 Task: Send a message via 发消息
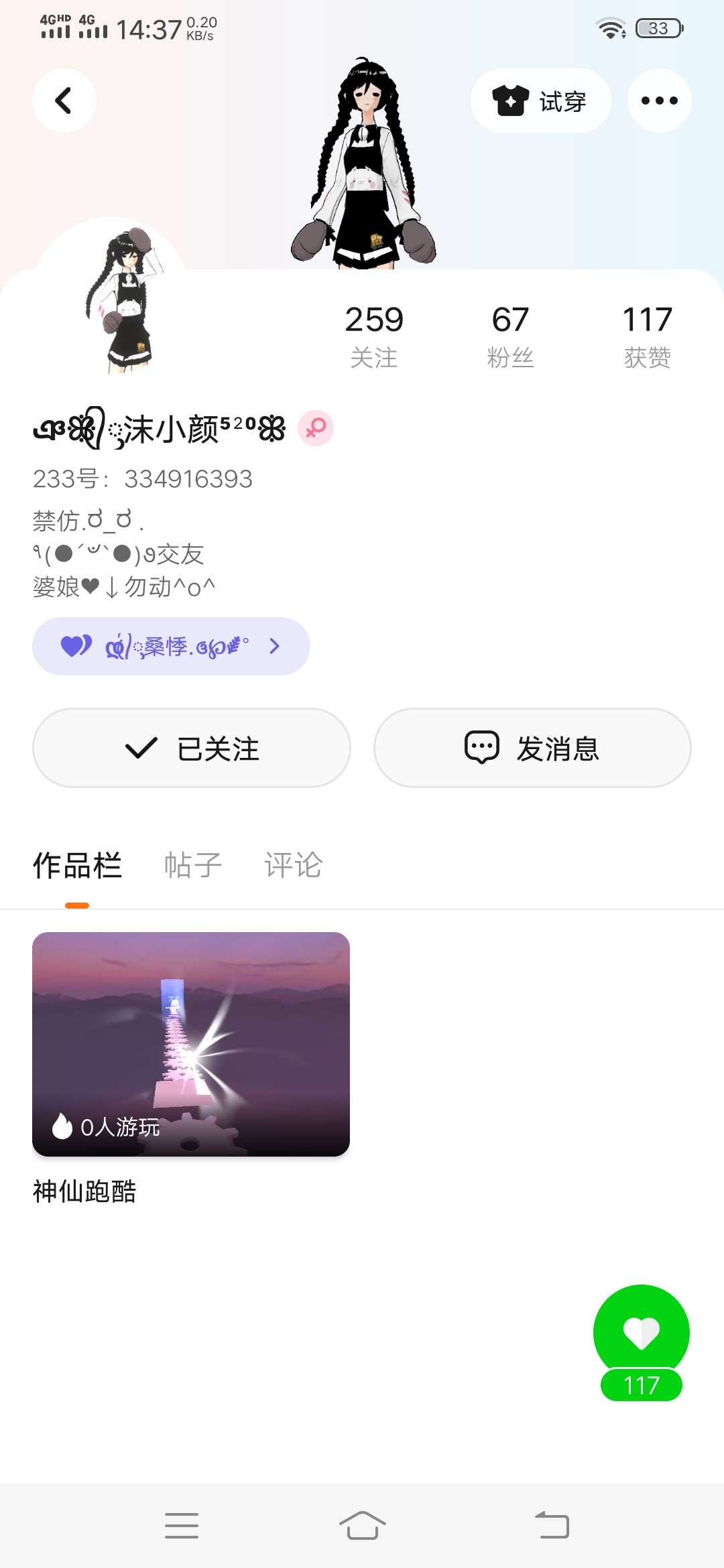pyautogui.click(x=532, y=748)
